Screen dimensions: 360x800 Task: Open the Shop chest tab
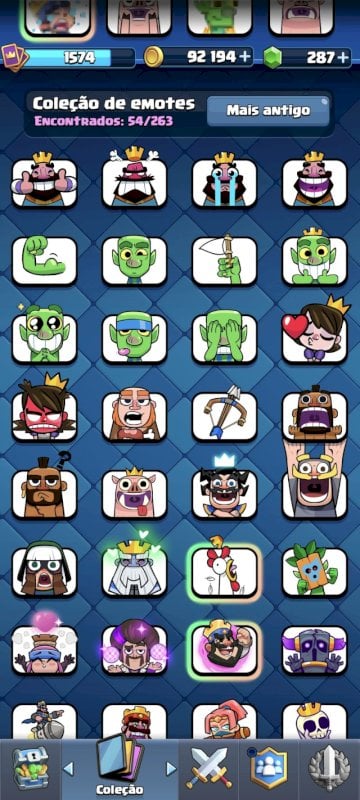[x=30, y=768]
